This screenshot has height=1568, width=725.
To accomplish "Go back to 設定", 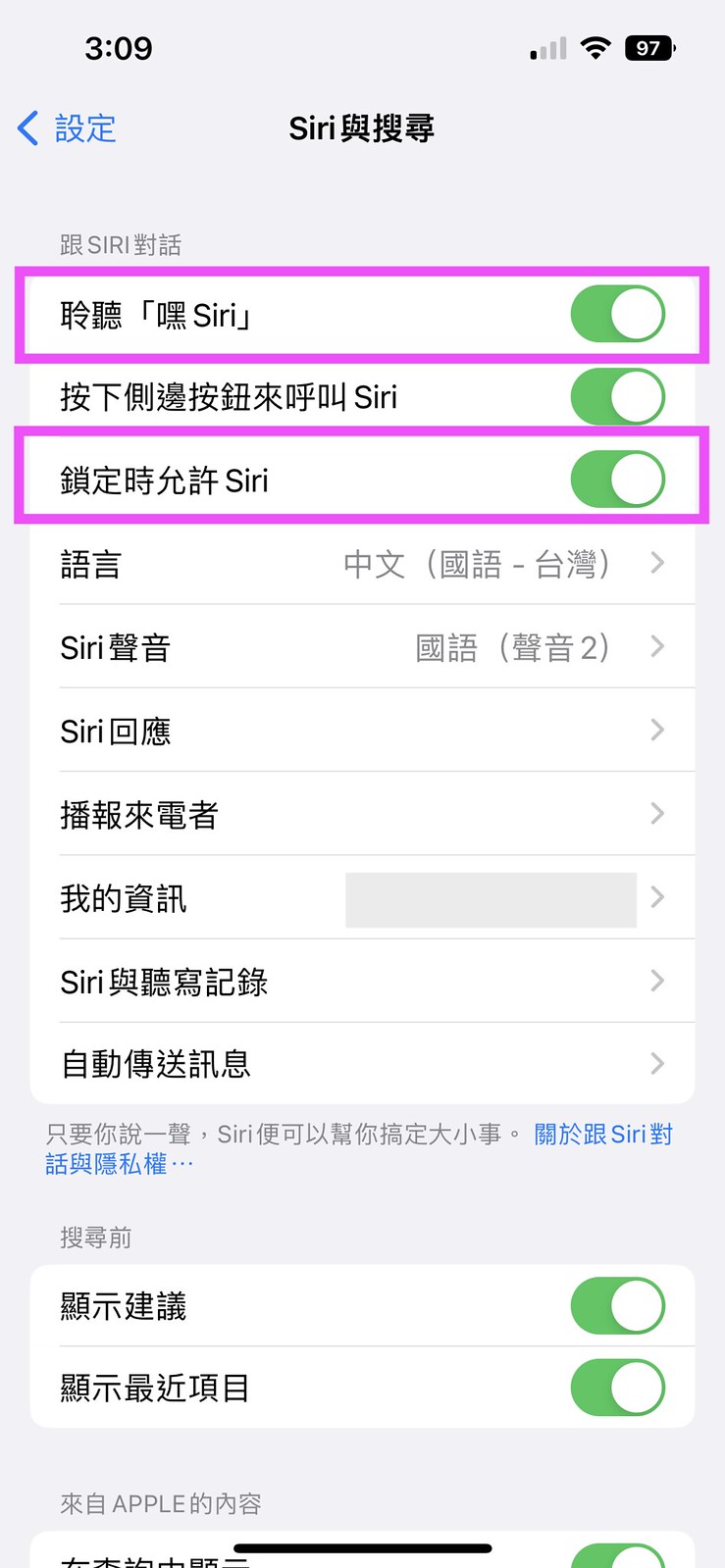I will click(67, 128).
